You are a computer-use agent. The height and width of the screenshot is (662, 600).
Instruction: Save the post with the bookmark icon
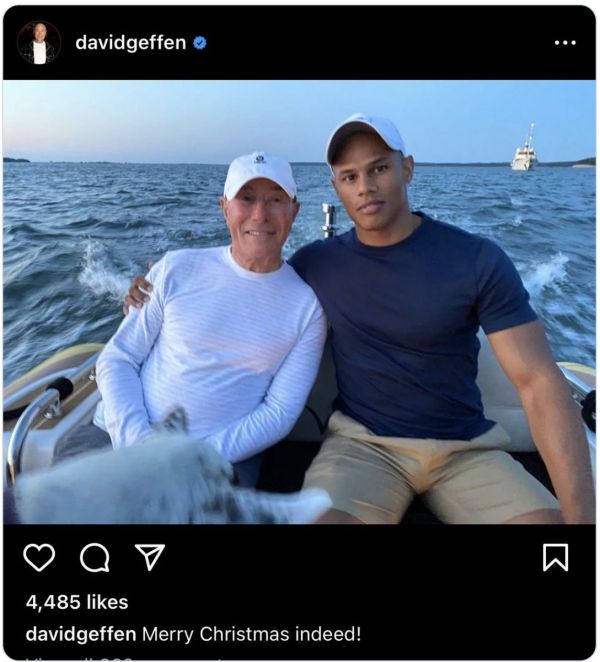pyautogui.click(x=556, y=557)
